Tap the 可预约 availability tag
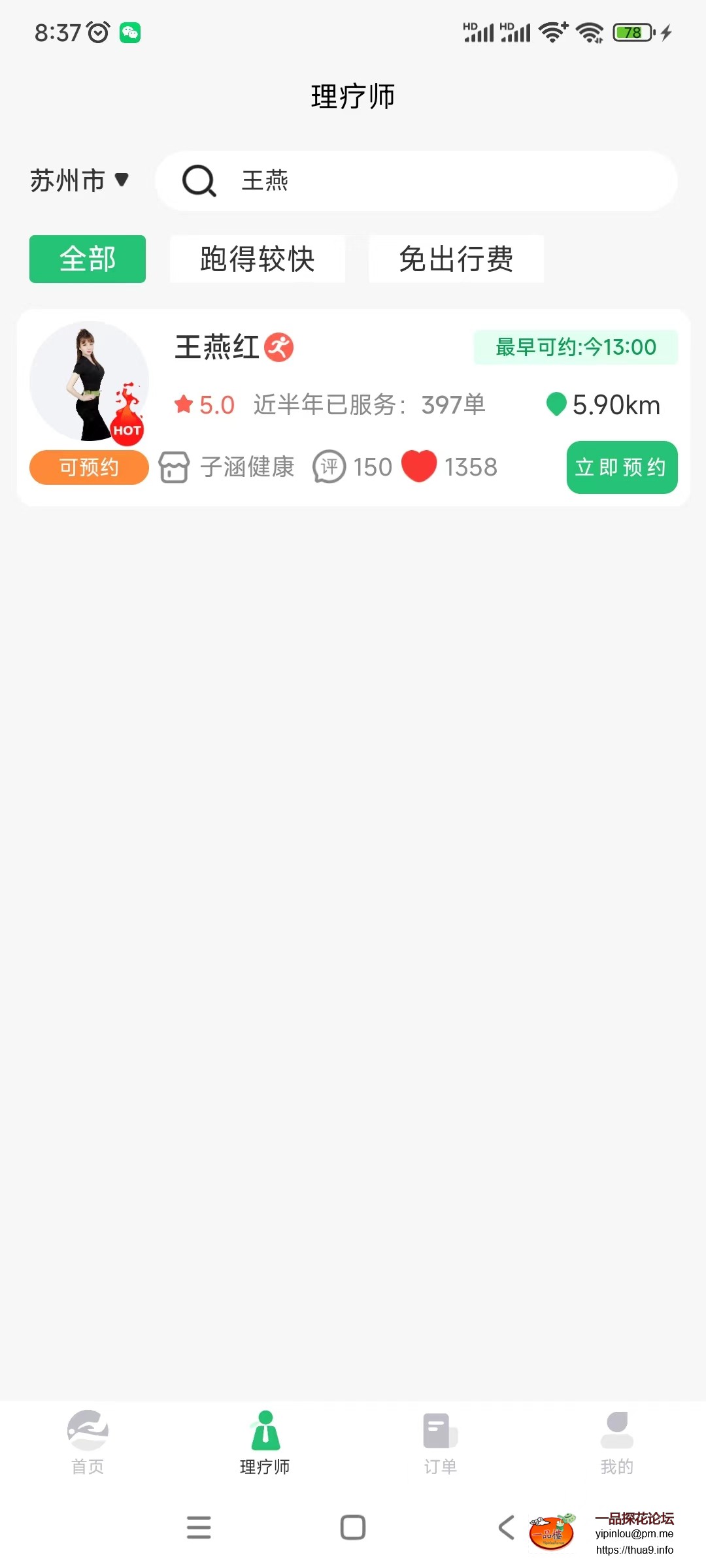Screen dimensions: 706x1568 [88, 466]
